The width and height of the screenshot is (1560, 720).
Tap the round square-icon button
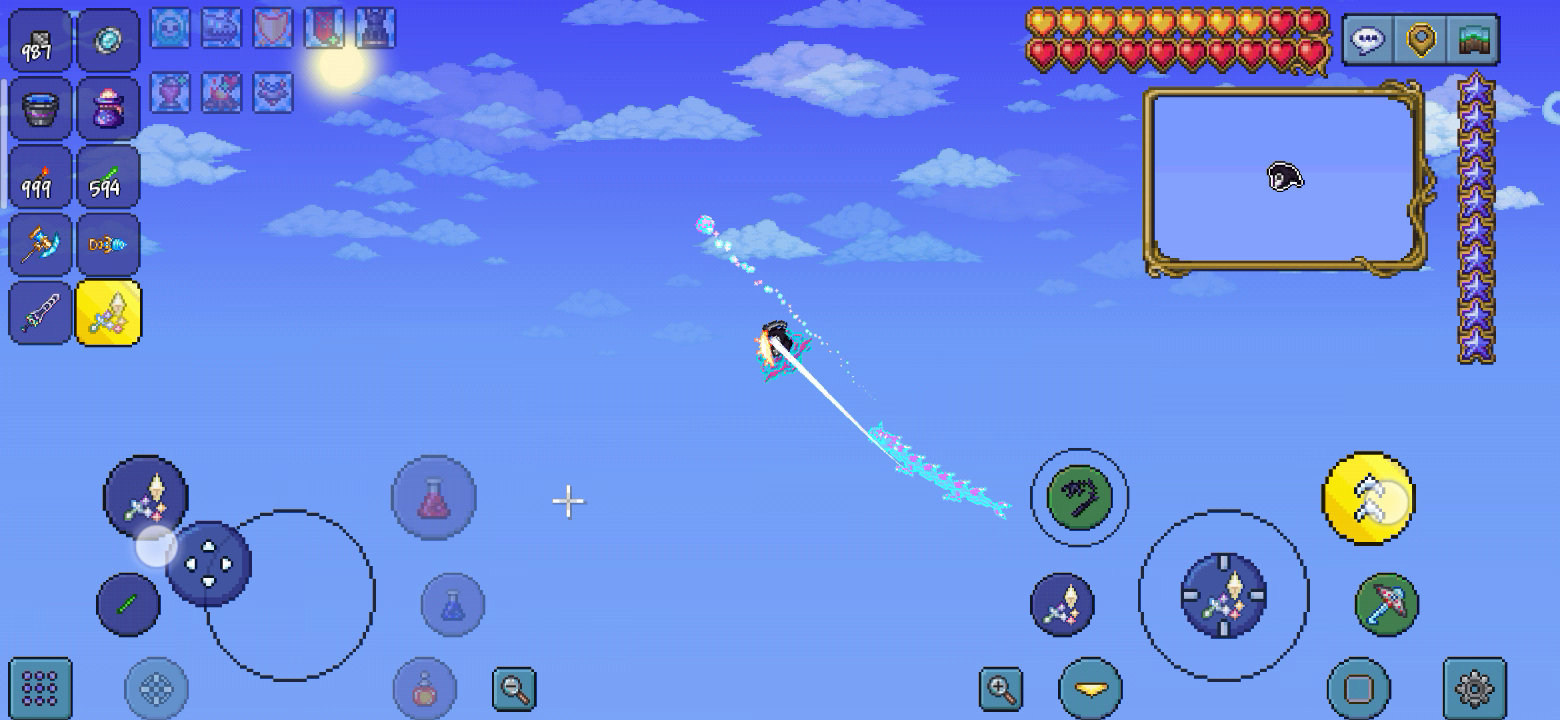tap(1358, 688)
